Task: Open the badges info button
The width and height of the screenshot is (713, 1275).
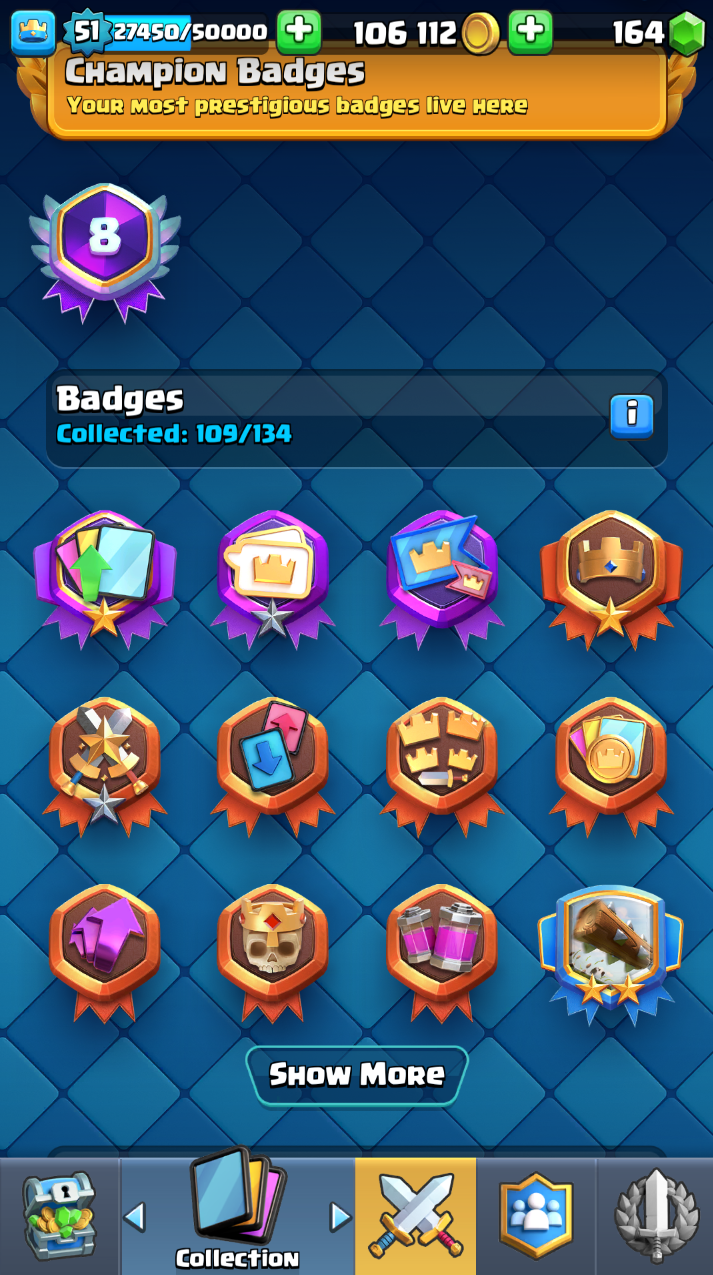Action: coord(632,416)
